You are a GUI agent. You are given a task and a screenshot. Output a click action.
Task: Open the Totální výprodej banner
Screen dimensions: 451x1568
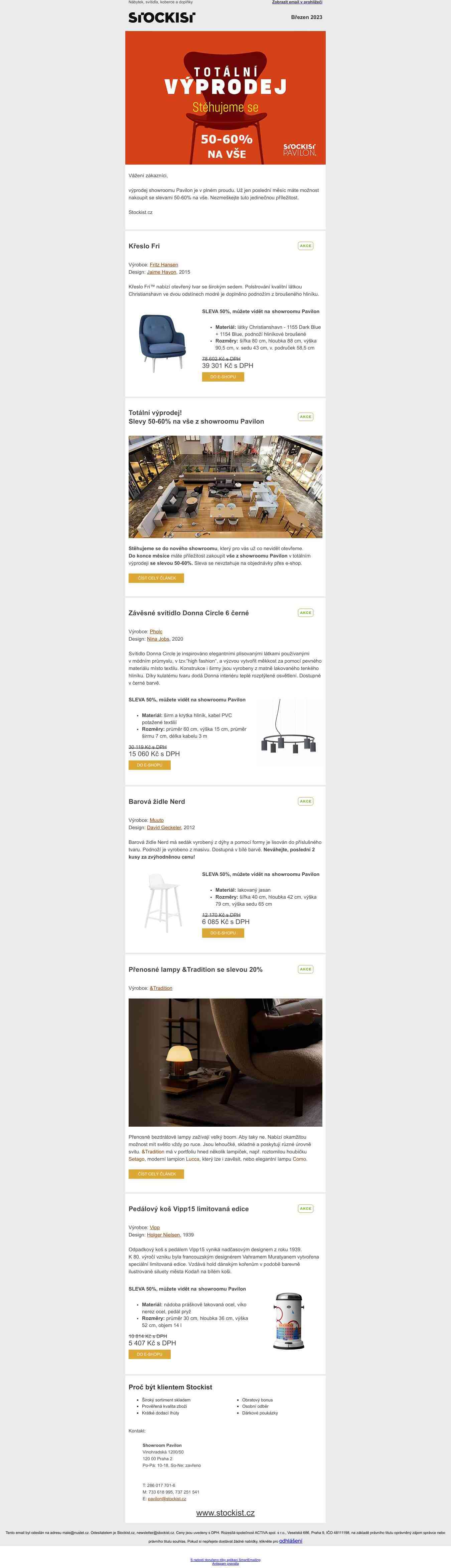coord(225,98)
